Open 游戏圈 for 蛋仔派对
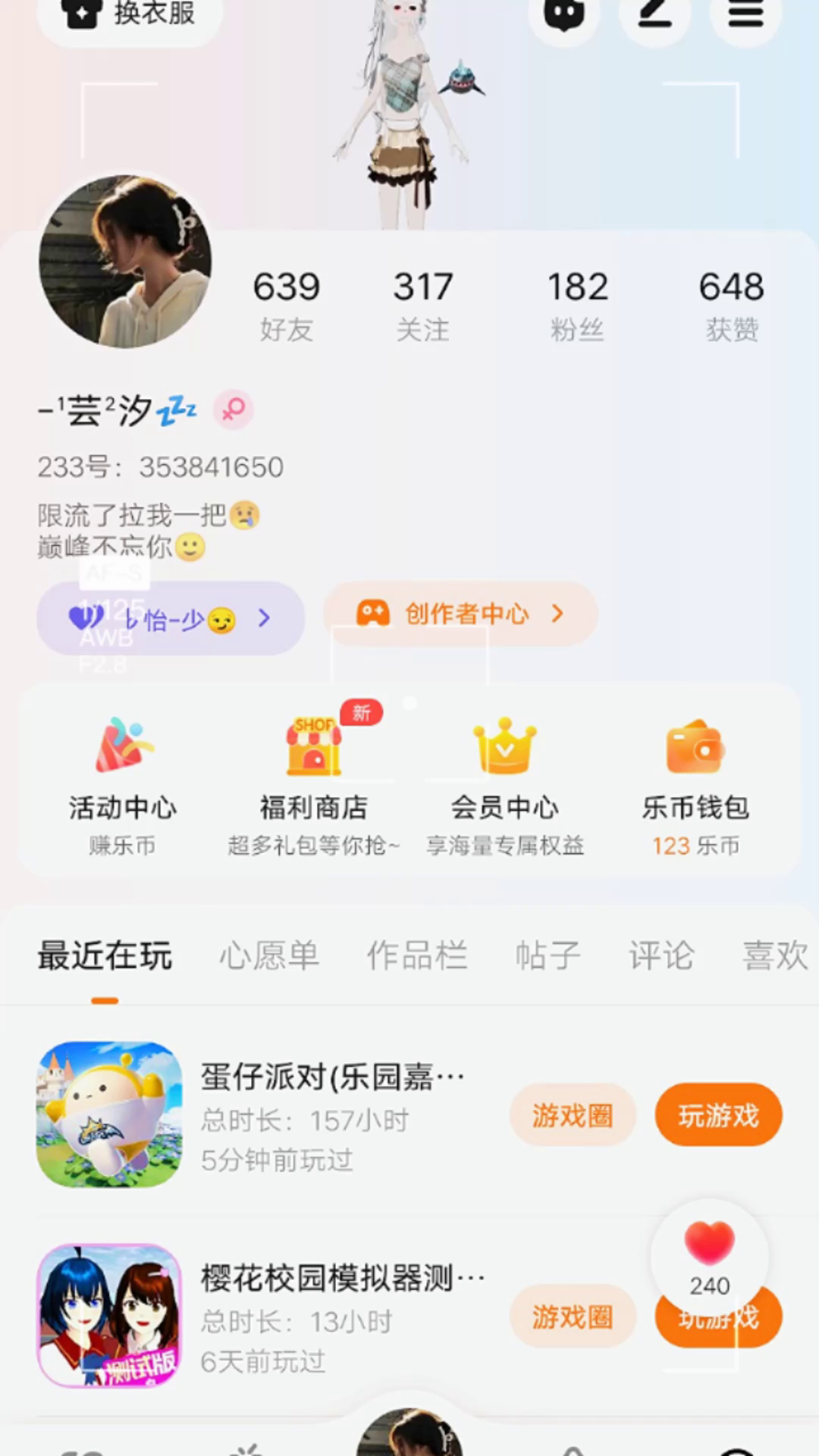The width and height of the screenshot is (819, 1456). click(573, 1115)
